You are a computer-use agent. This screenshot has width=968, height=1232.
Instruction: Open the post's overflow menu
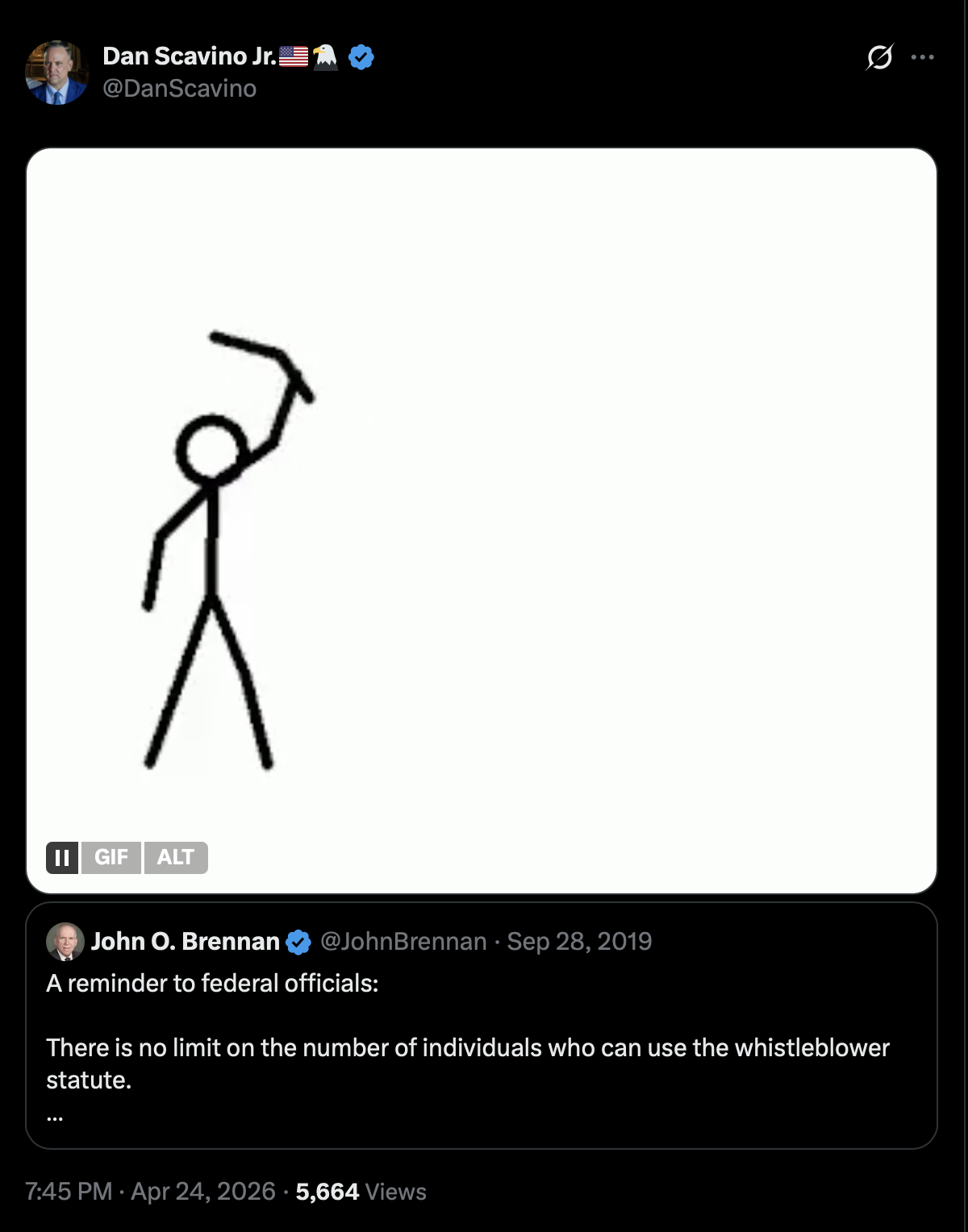[922, 57]
